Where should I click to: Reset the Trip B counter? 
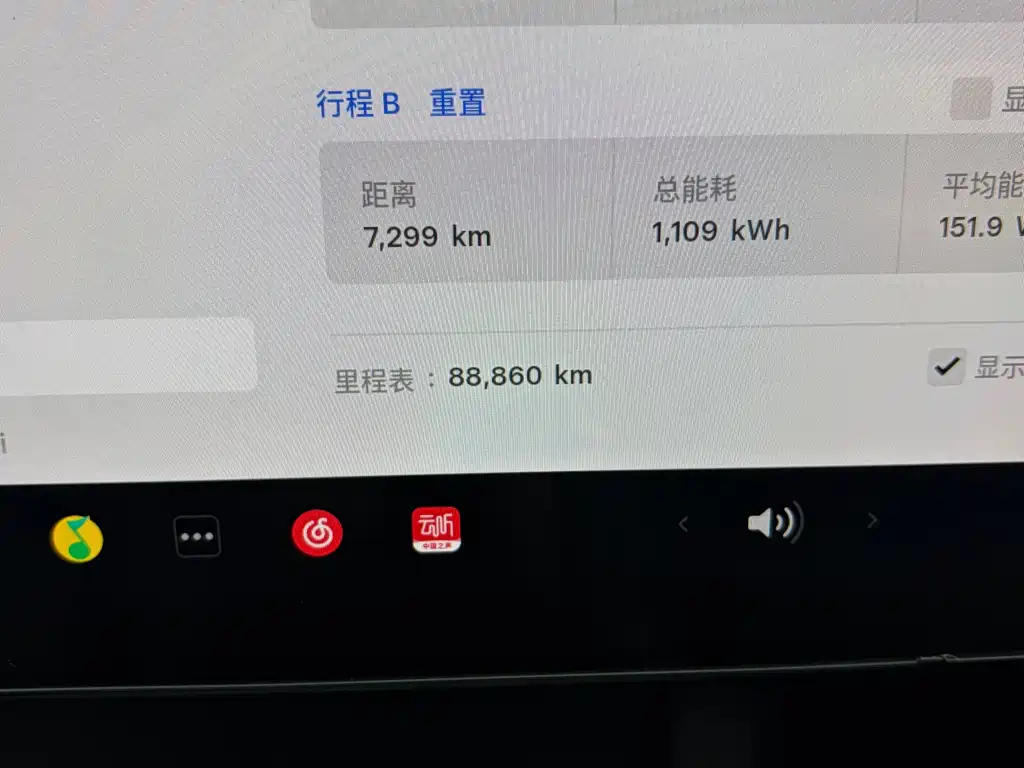[x=457, y=103]
